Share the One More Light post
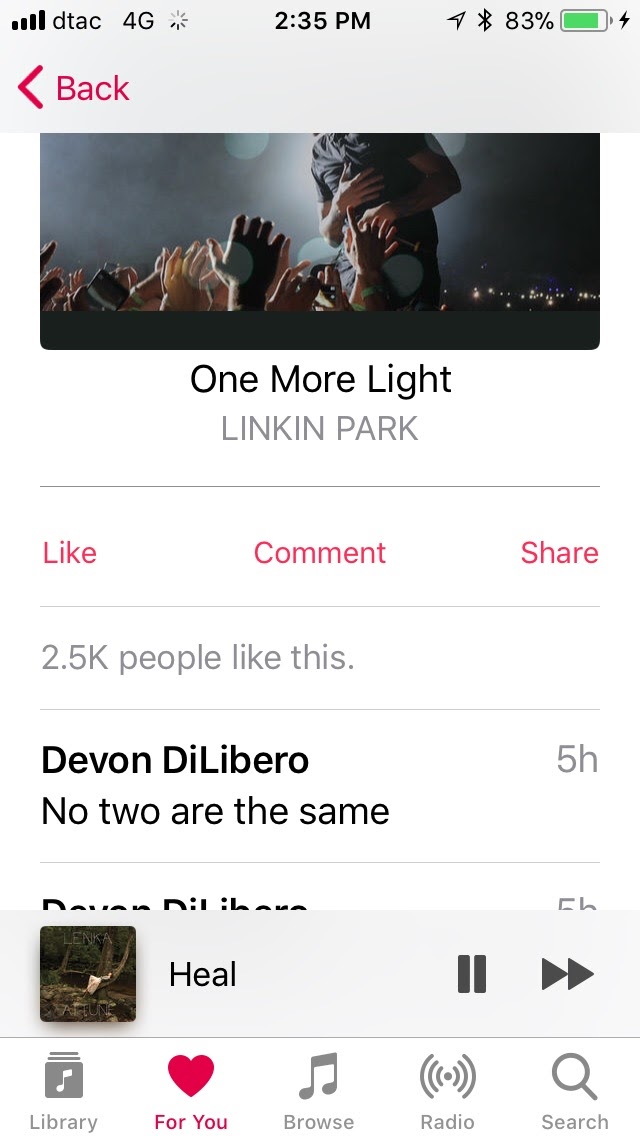 point(560,553)
